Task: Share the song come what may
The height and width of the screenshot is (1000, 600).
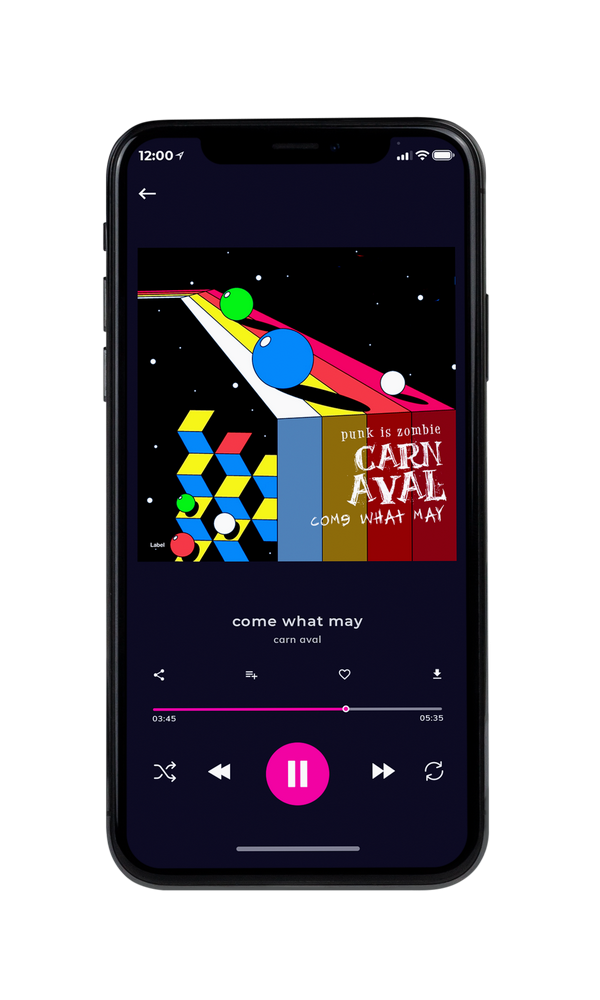Action: (x=159, y=675)
